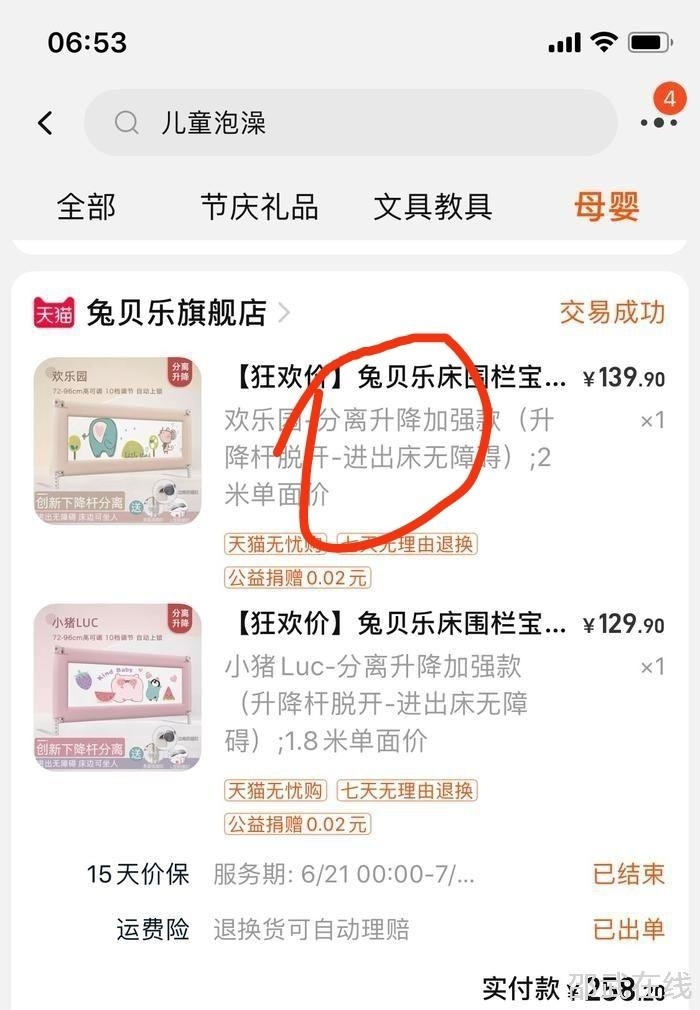Switch to the 全部 tab

coord(87,207)
